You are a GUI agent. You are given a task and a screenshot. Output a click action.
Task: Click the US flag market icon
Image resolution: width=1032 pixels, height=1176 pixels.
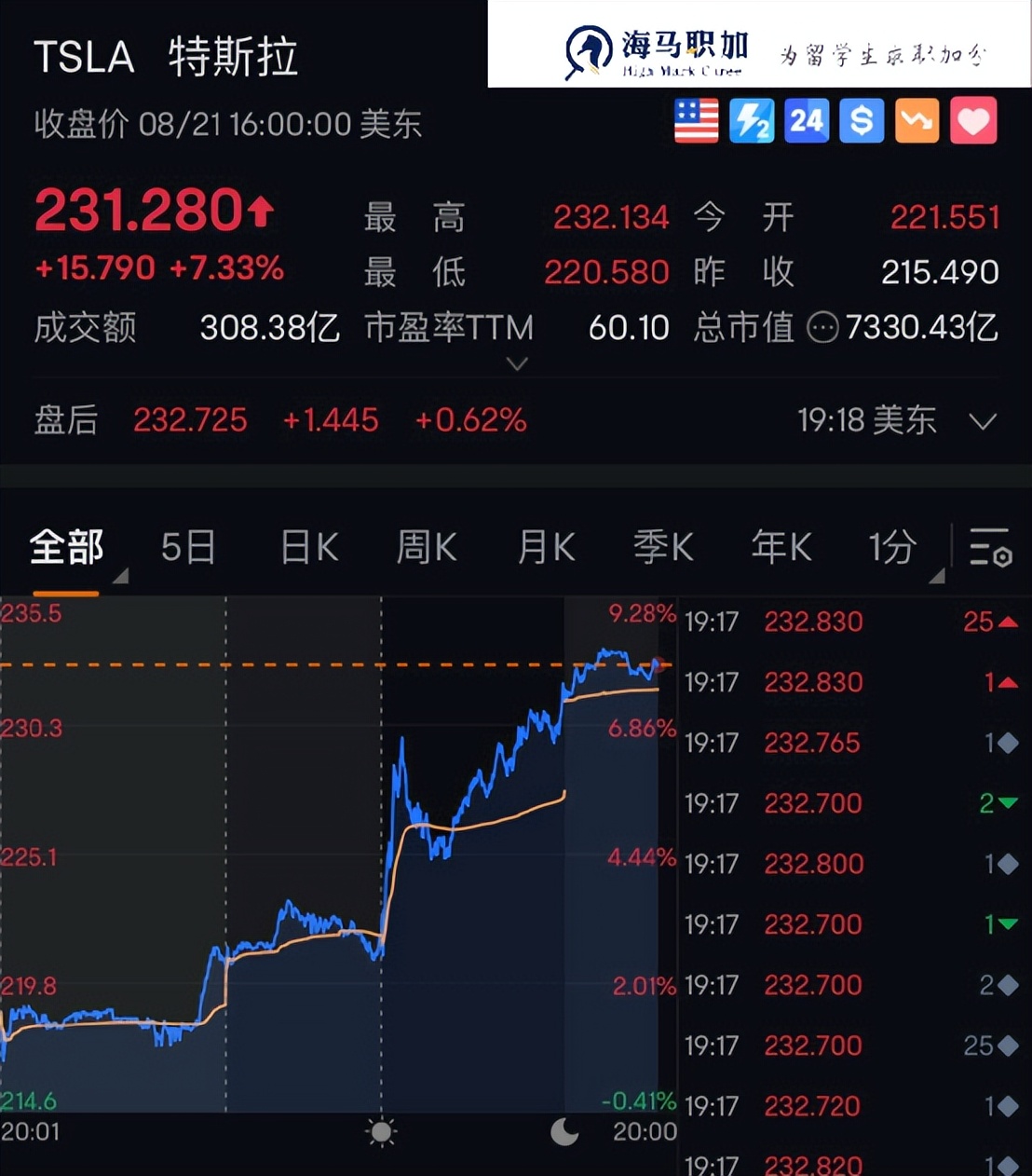695,121
